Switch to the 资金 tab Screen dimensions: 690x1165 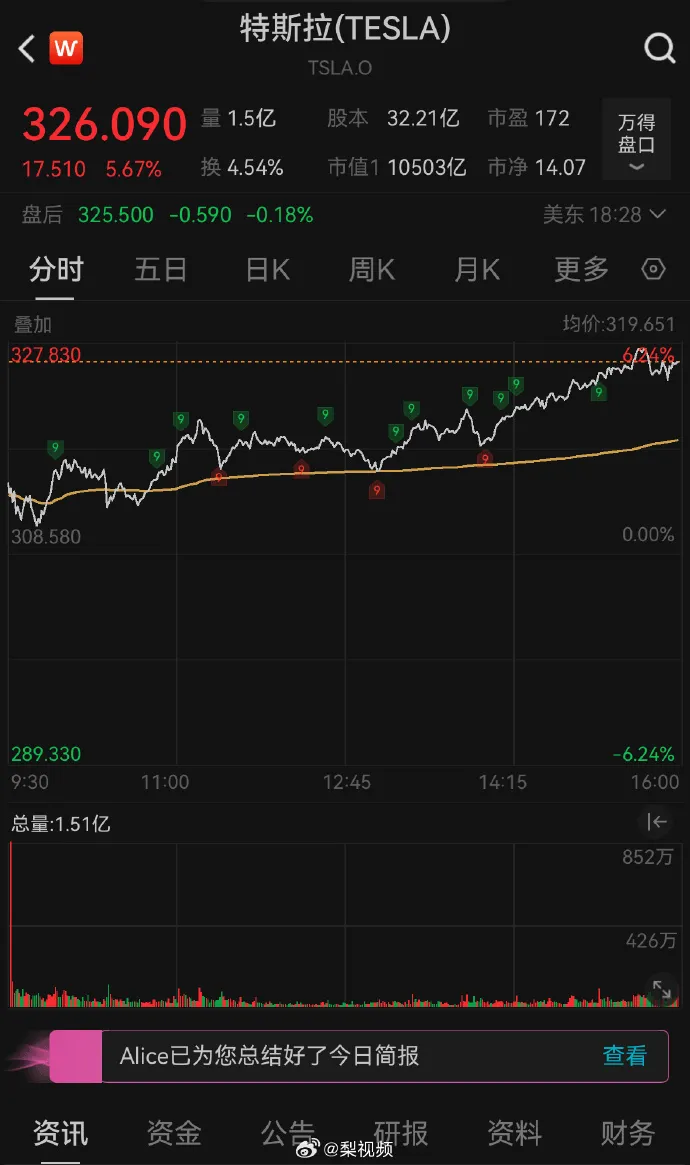174,1133
